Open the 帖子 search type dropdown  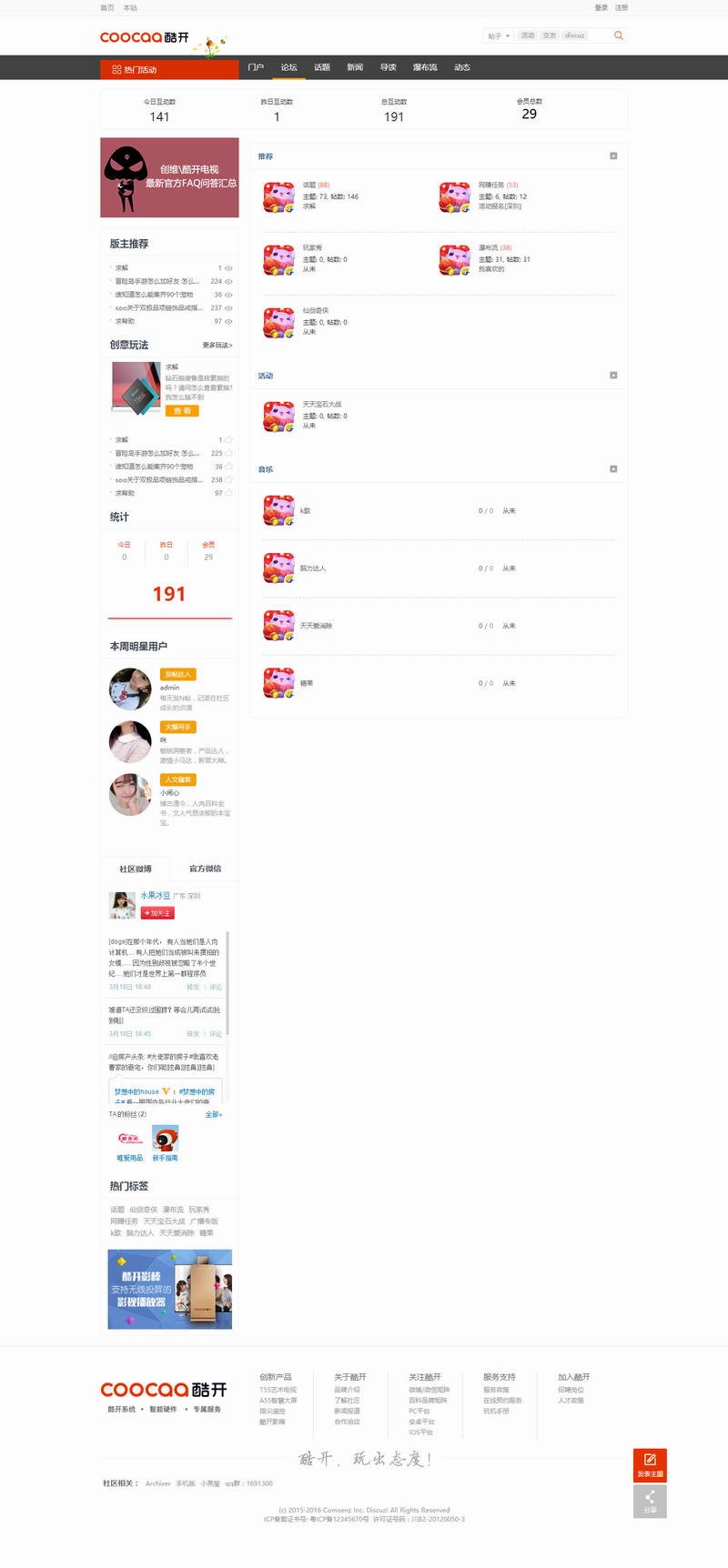[x=499, y=35]
